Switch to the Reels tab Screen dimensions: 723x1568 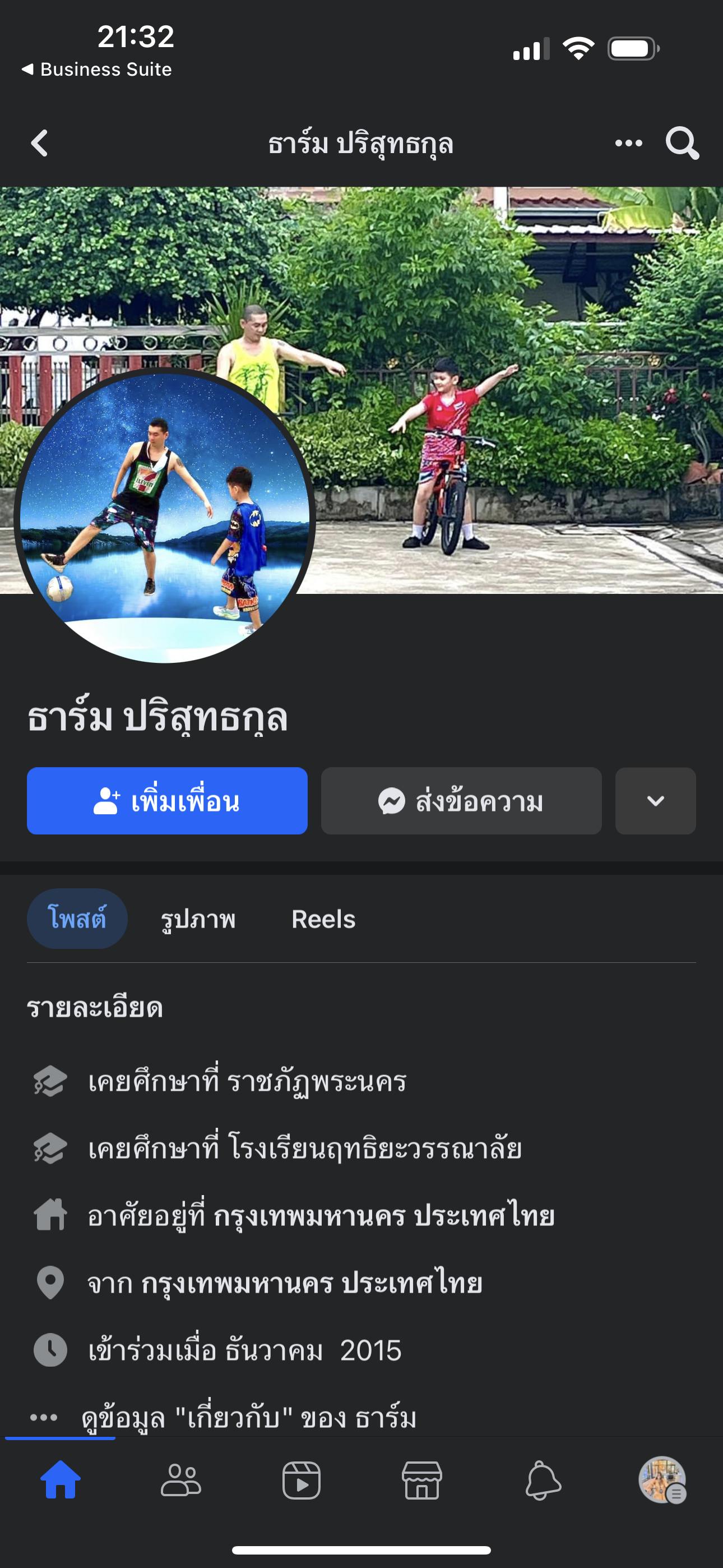(x=323, y=919)
